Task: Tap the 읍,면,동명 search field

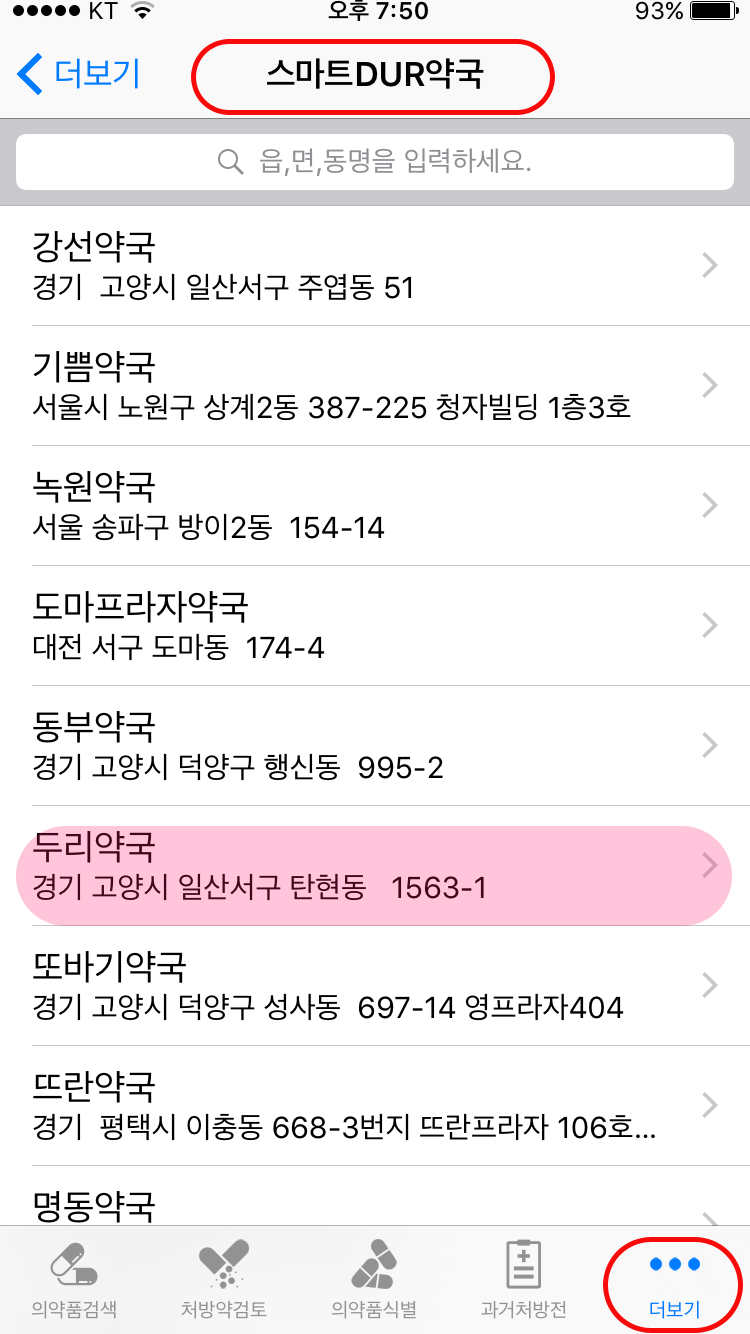Action: (x=375, y=161)
